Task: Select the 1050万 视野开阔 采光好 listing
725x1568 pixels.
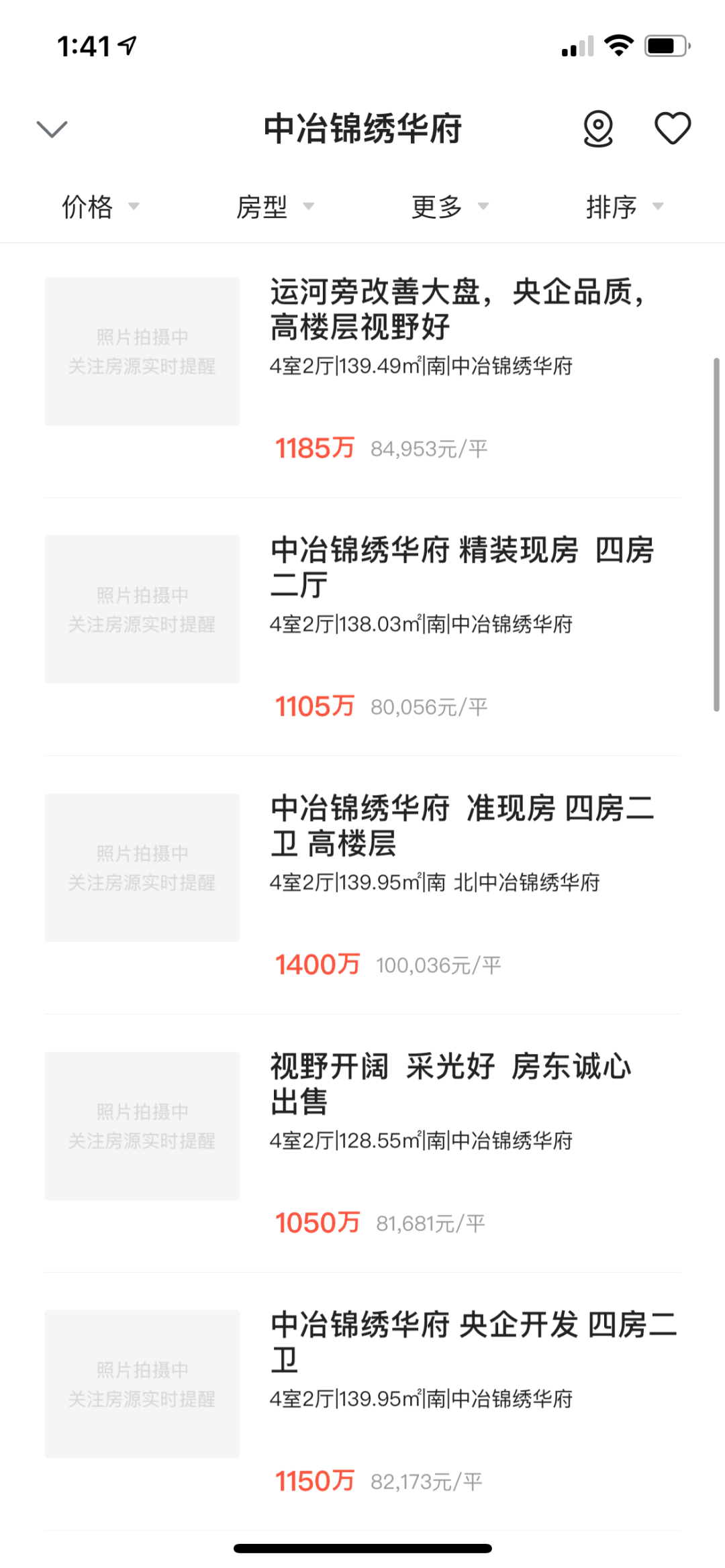Action: (x=451, y=1084)
